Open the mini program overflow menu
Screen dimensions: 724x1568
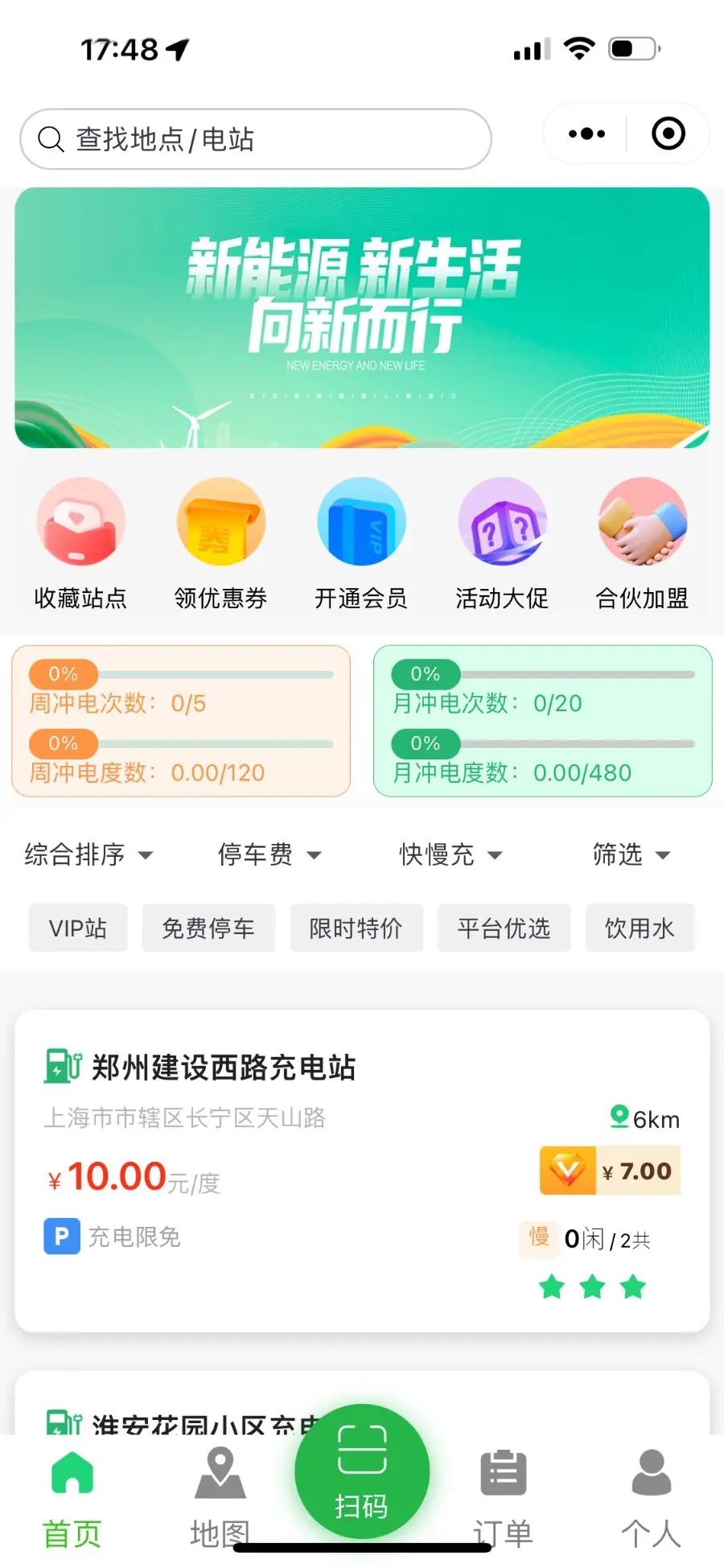586,134
